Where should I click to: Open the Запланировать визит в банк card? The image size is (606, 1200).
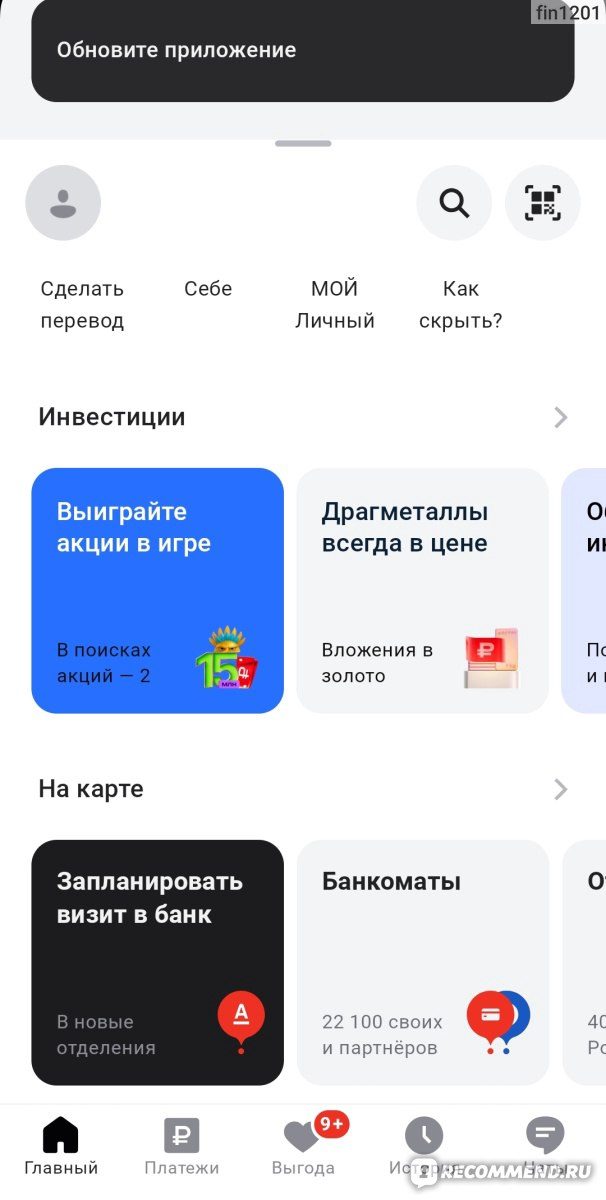coord(158,962)
